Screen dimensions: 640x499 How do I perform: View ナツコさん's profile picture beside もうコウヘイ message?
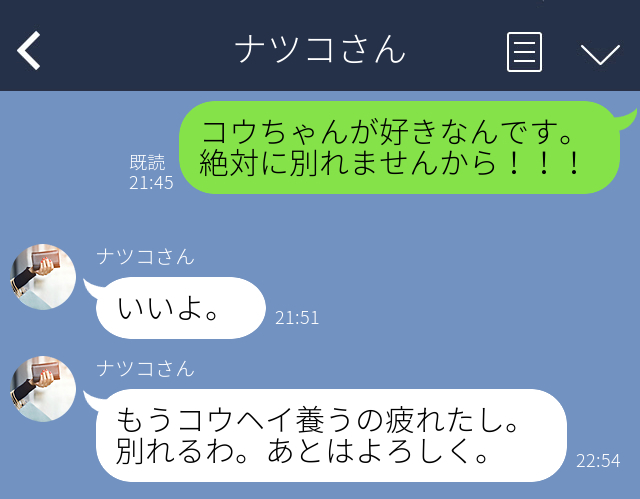coord(43,389)
